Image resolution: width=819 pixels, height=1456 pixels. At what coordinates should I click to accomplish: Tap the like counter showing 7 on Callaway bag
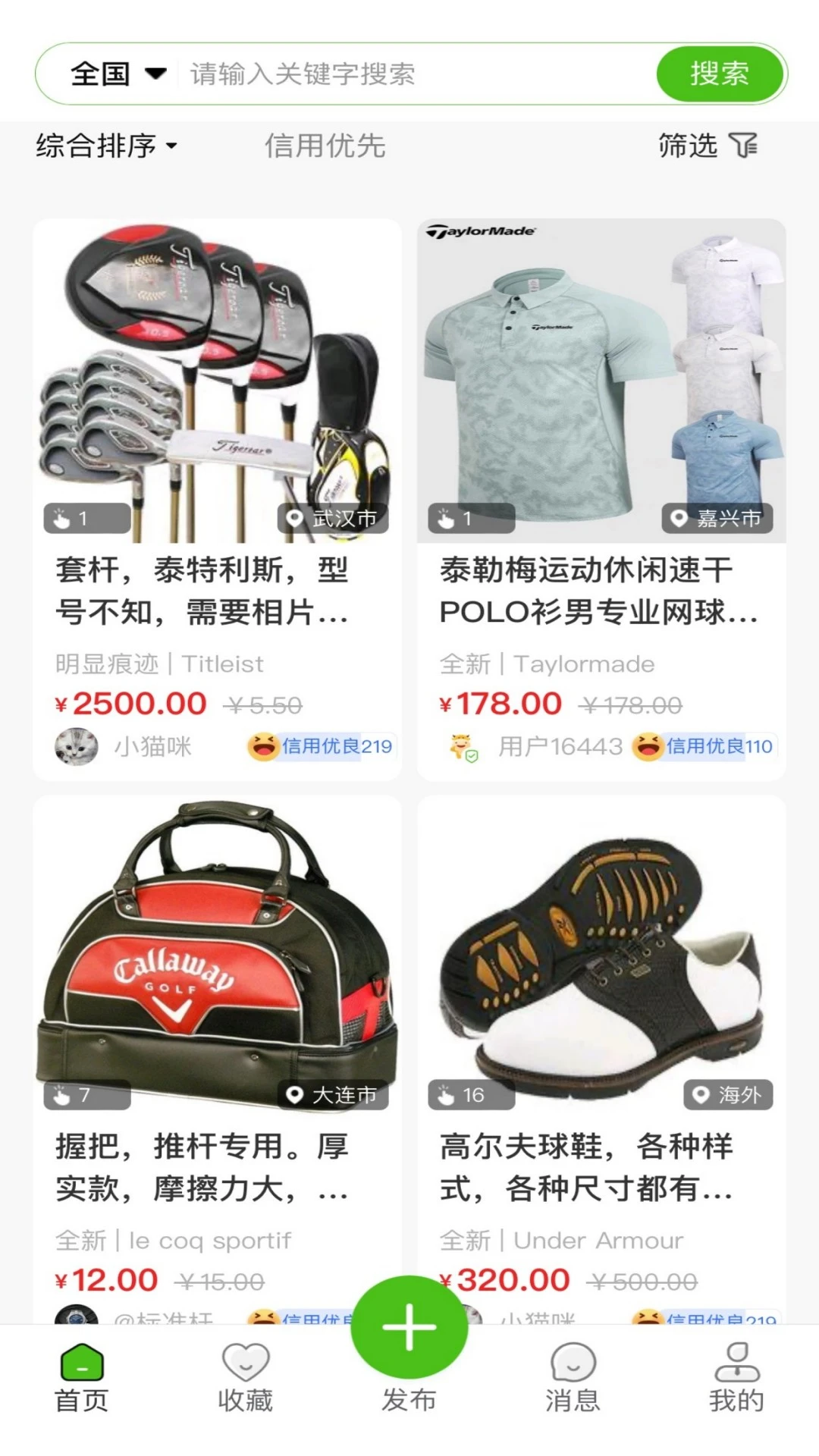[86, 1095]
